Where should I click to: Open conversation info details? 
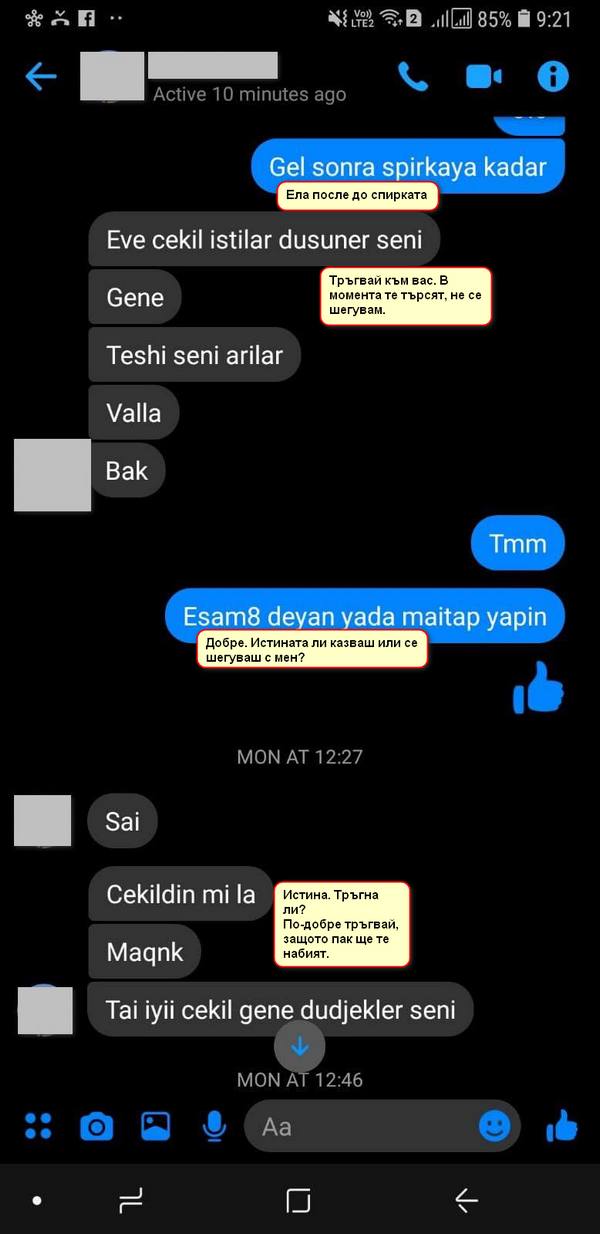tap(552, 76)
